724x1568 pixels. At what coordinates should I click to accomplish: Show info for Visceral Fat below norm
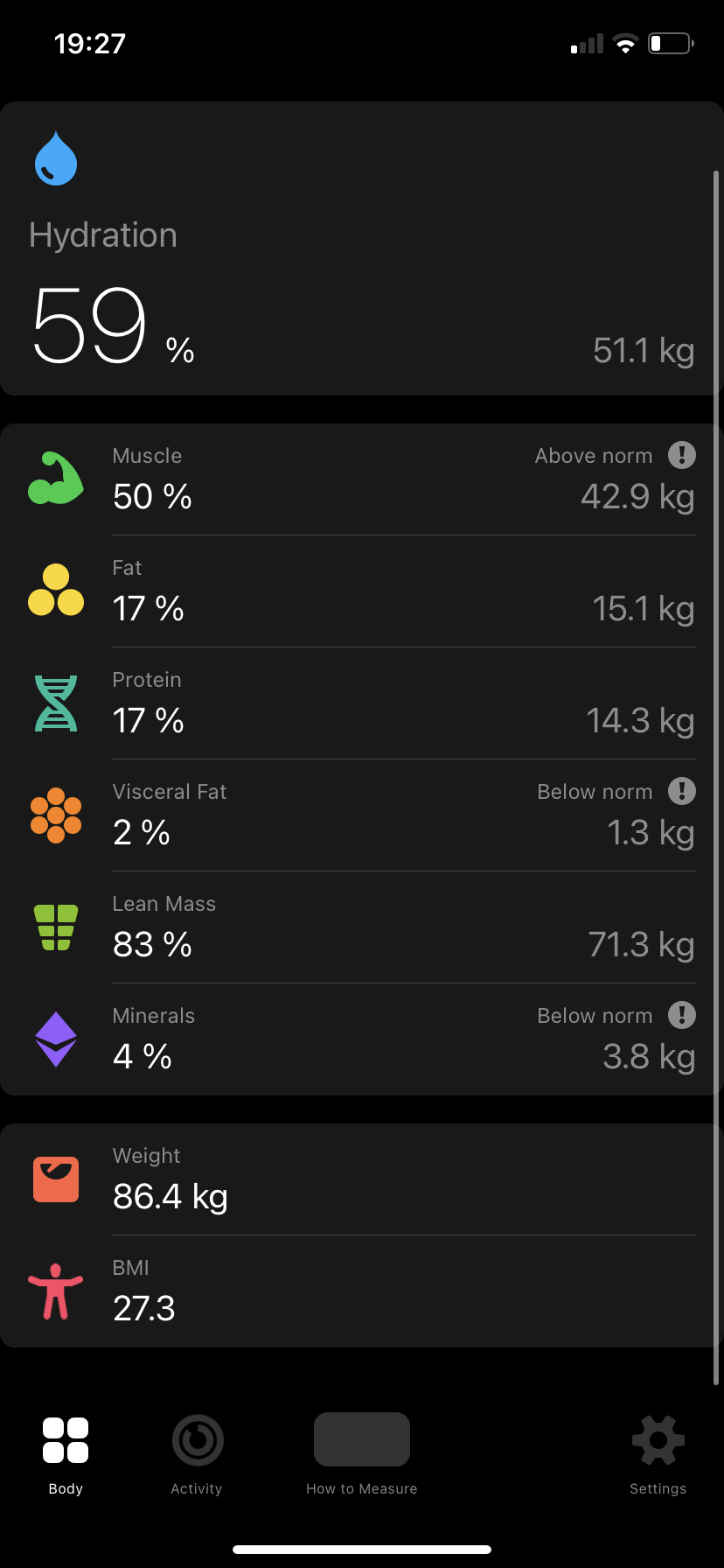(681, 791)
